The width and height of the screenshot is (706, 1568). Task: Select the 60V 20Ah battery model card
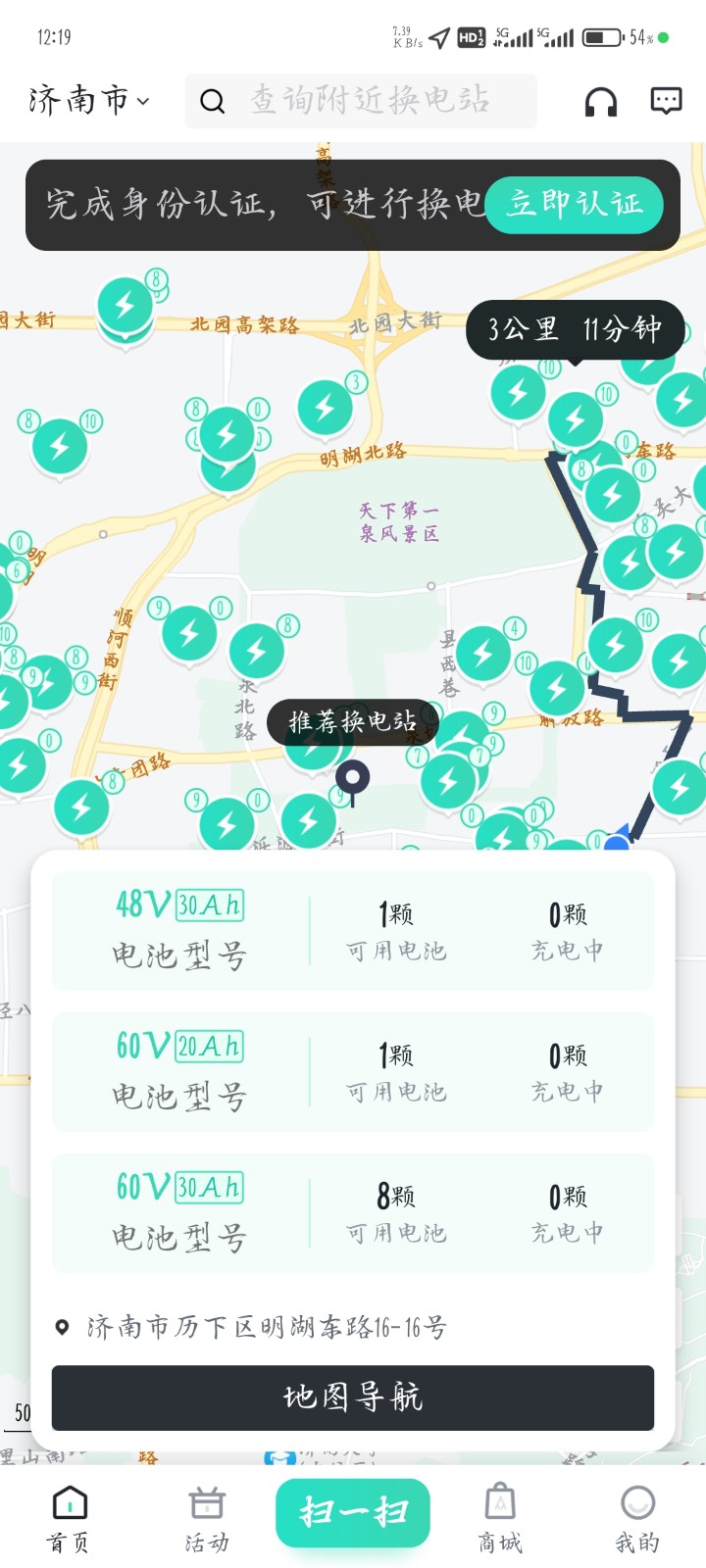(352, 1072)
